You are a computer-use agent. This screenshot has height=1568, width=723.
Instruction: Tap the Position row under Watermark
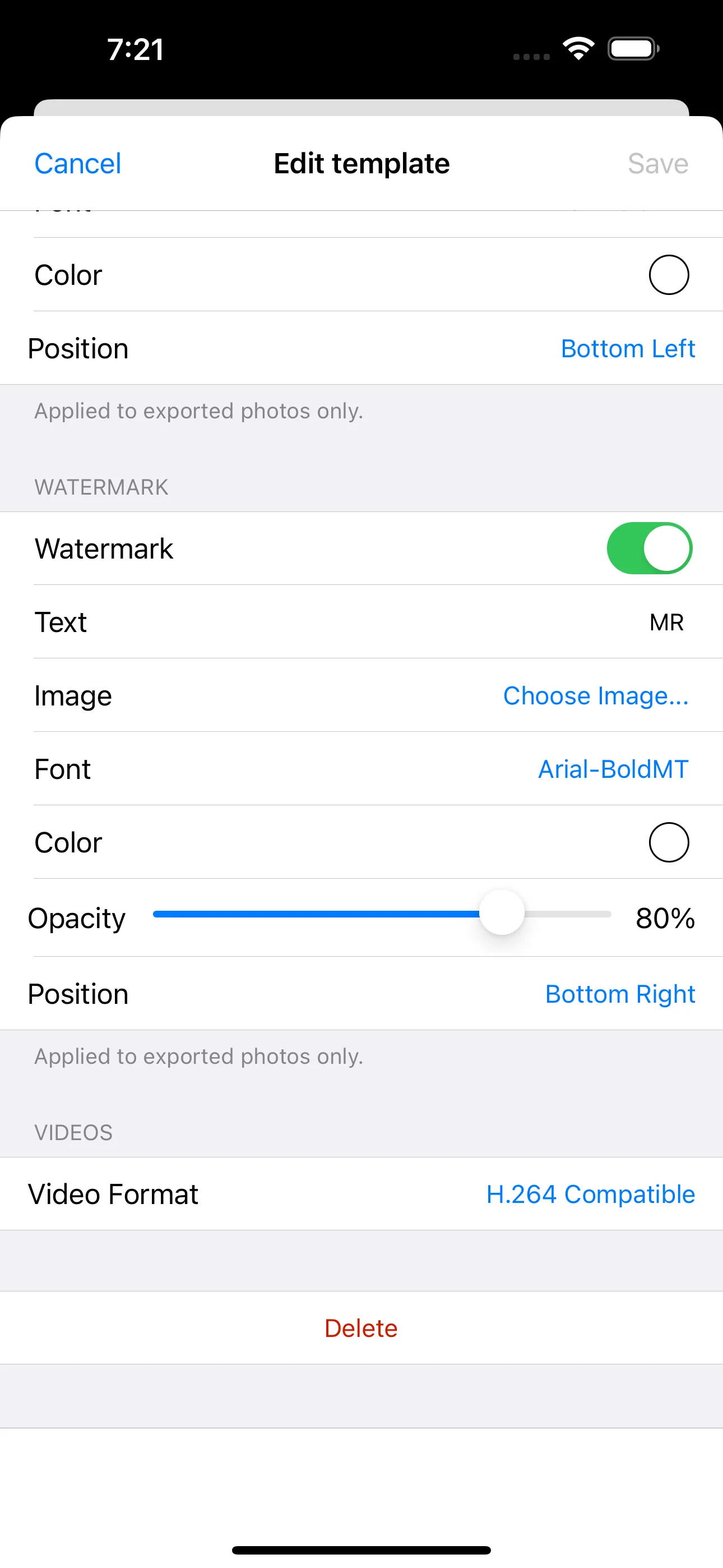(x=78, y=993)
